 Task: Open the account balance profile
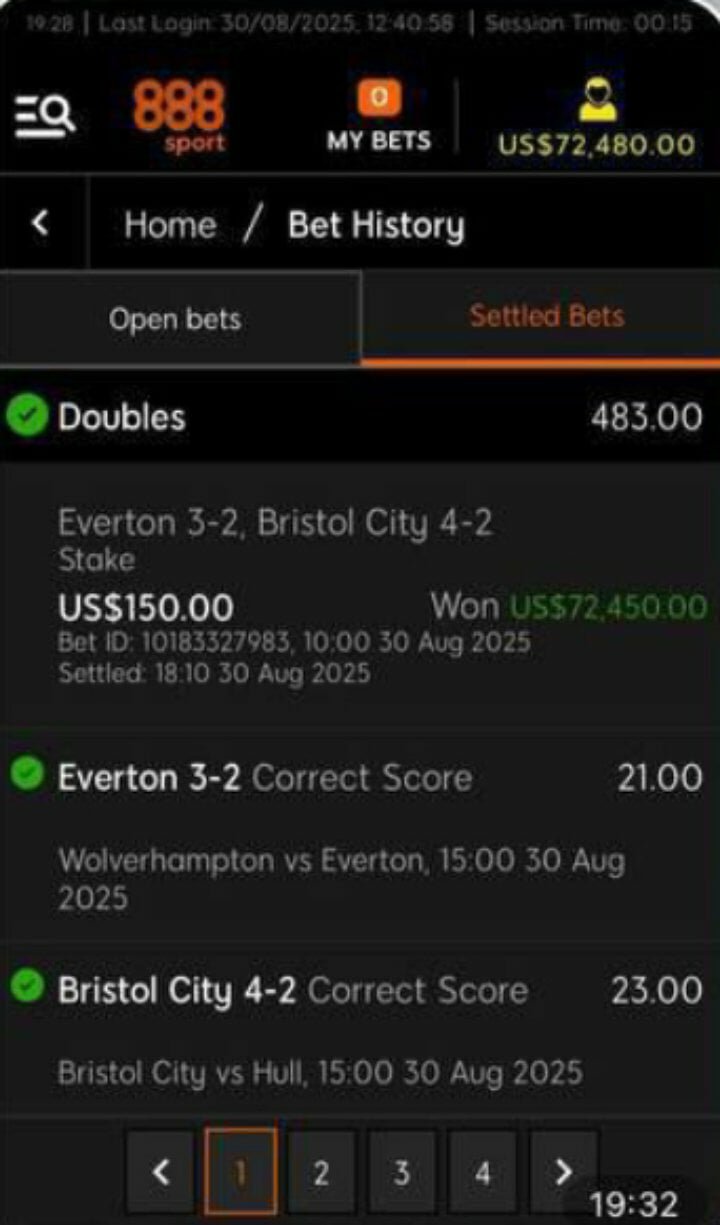pyautogui.click(x=596, y=117)
